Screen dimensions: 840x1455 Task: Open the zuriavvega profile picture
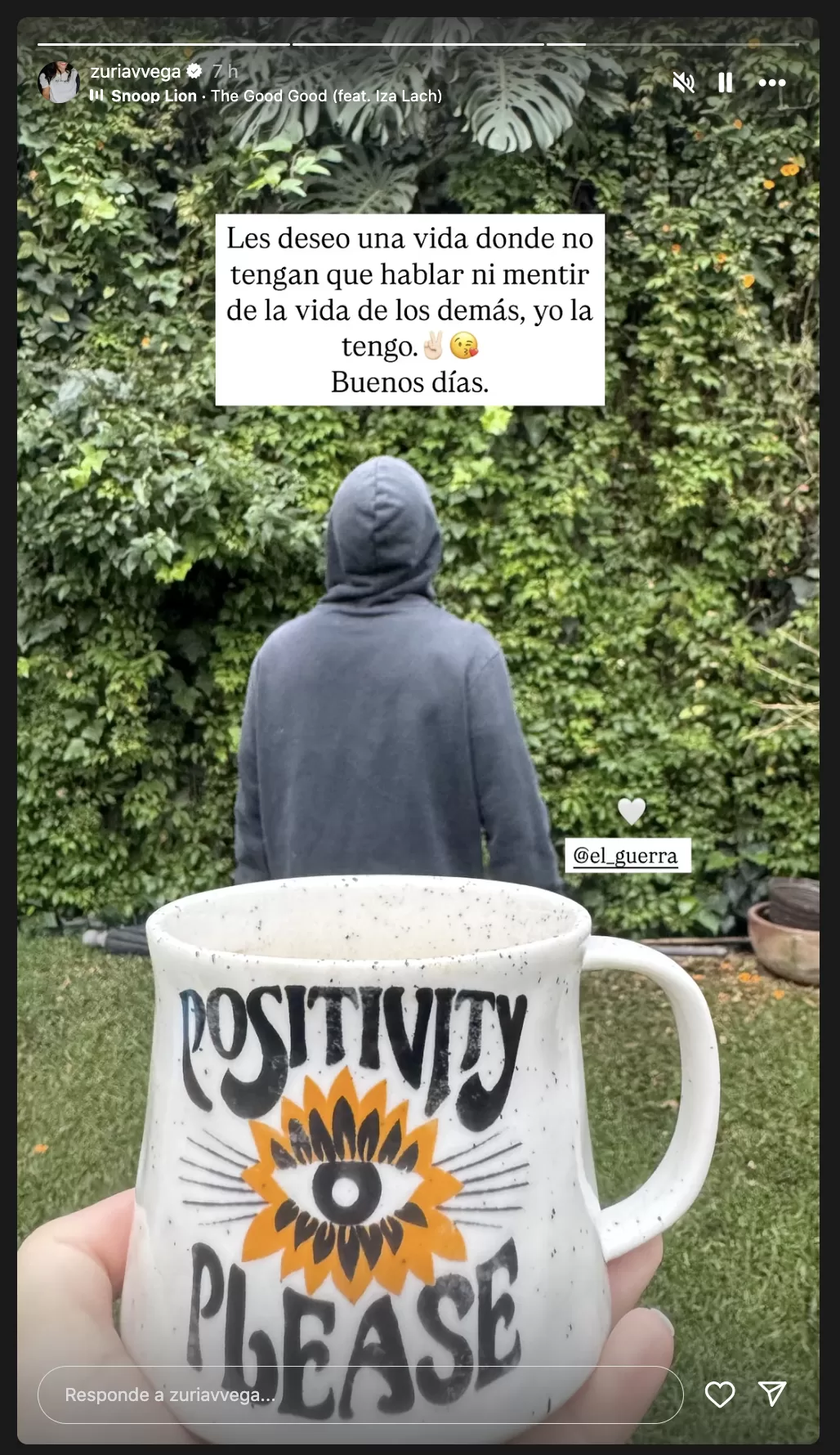(x=60, y=82)
